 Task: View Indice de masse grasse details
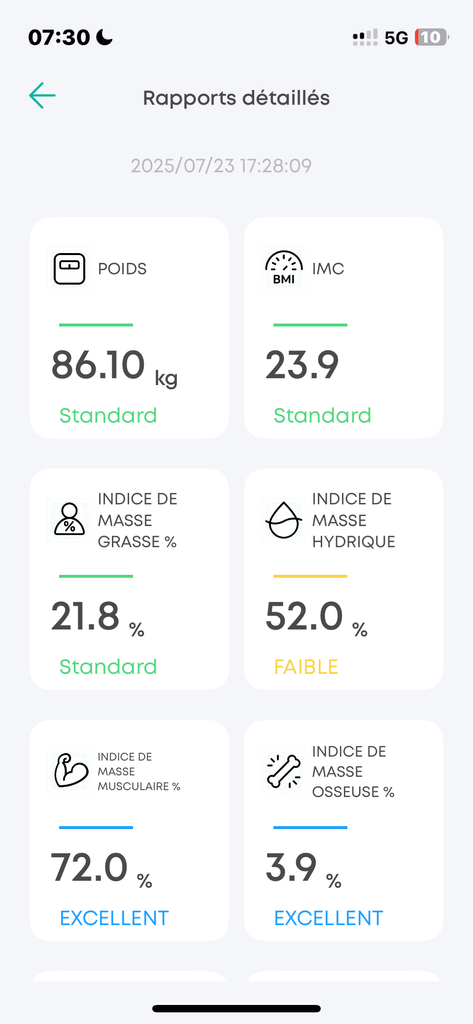[129, 579]
